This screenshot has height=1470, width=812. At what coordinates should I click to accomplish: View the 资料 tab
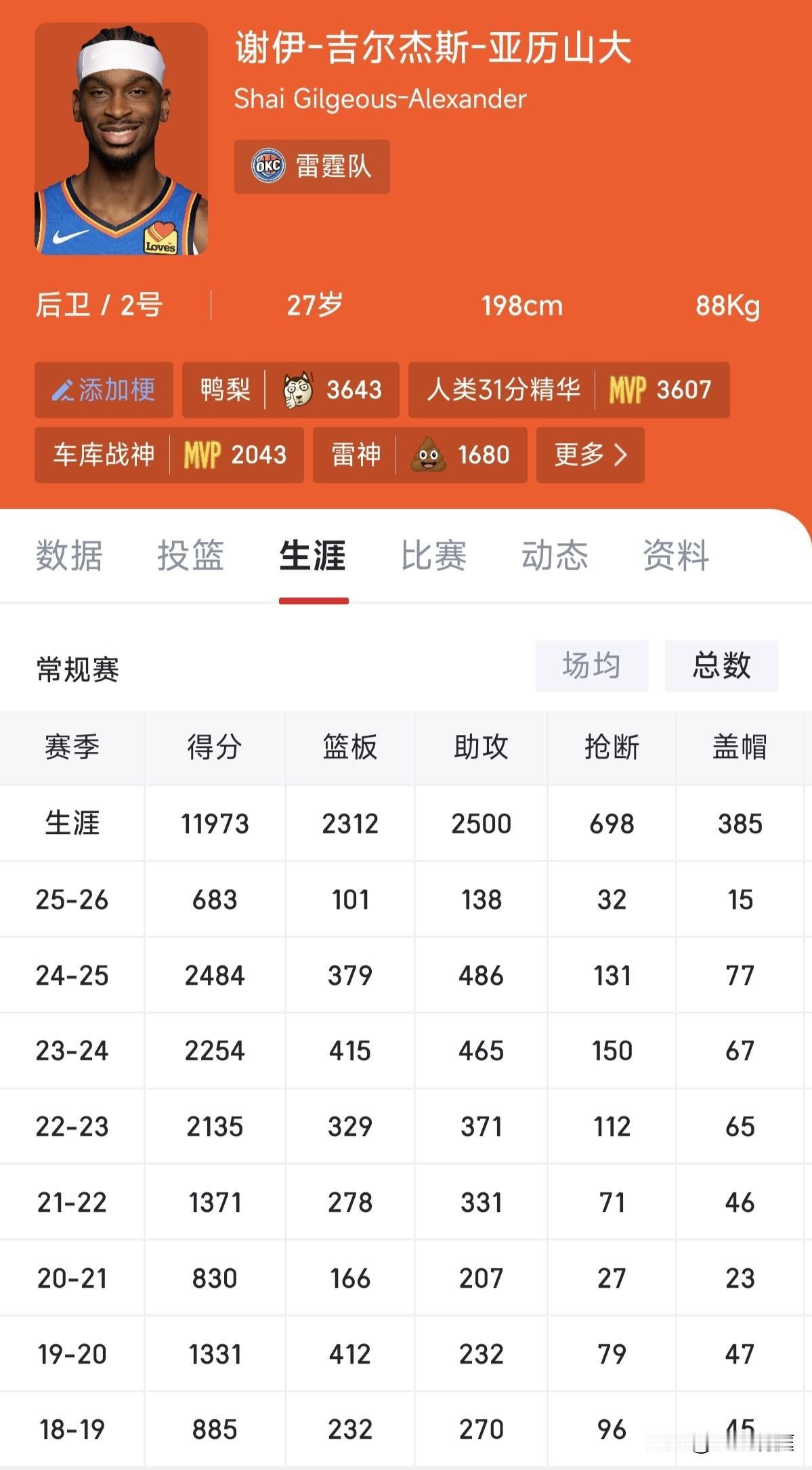pos(676,556)
